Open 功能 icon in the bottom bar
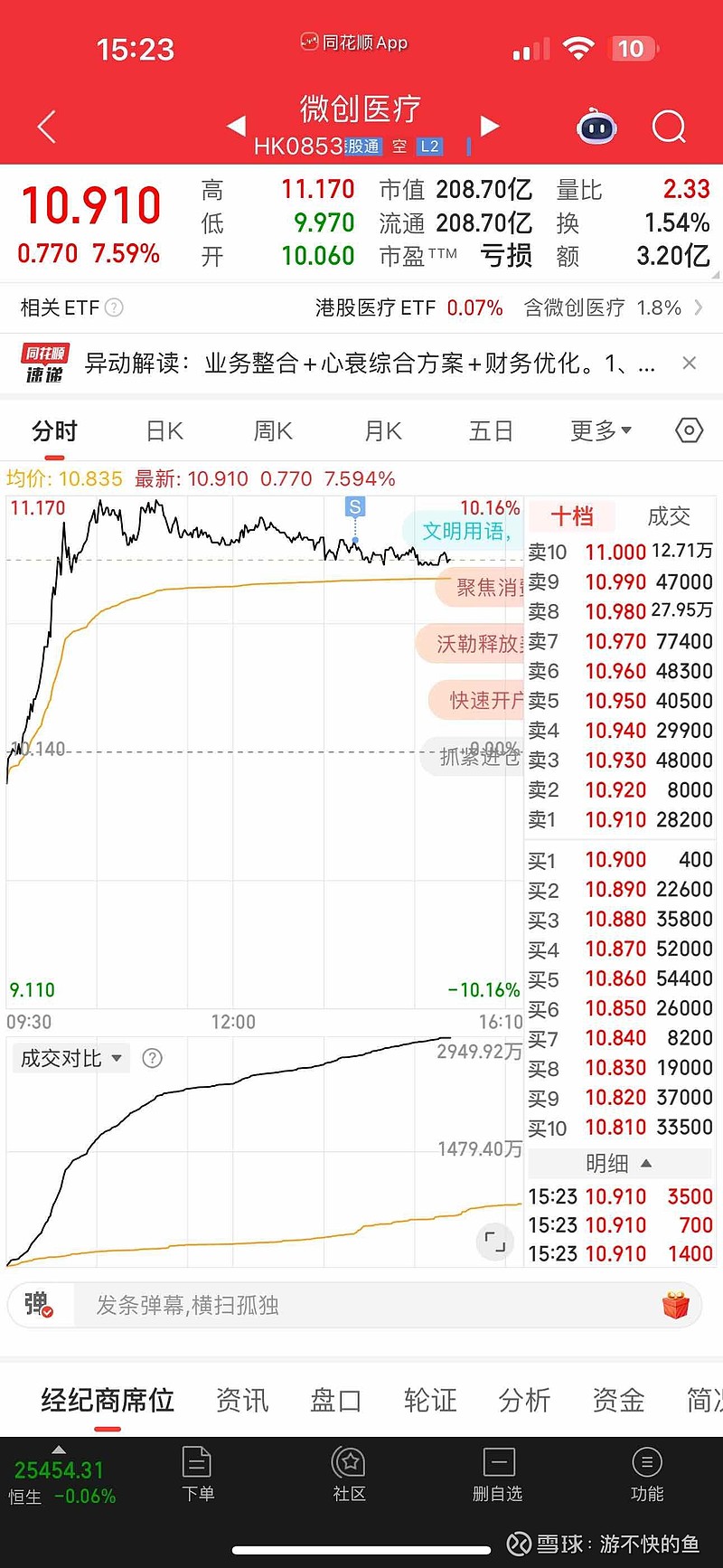Viewport: 723px width, 1568px height. [647, 1474]
